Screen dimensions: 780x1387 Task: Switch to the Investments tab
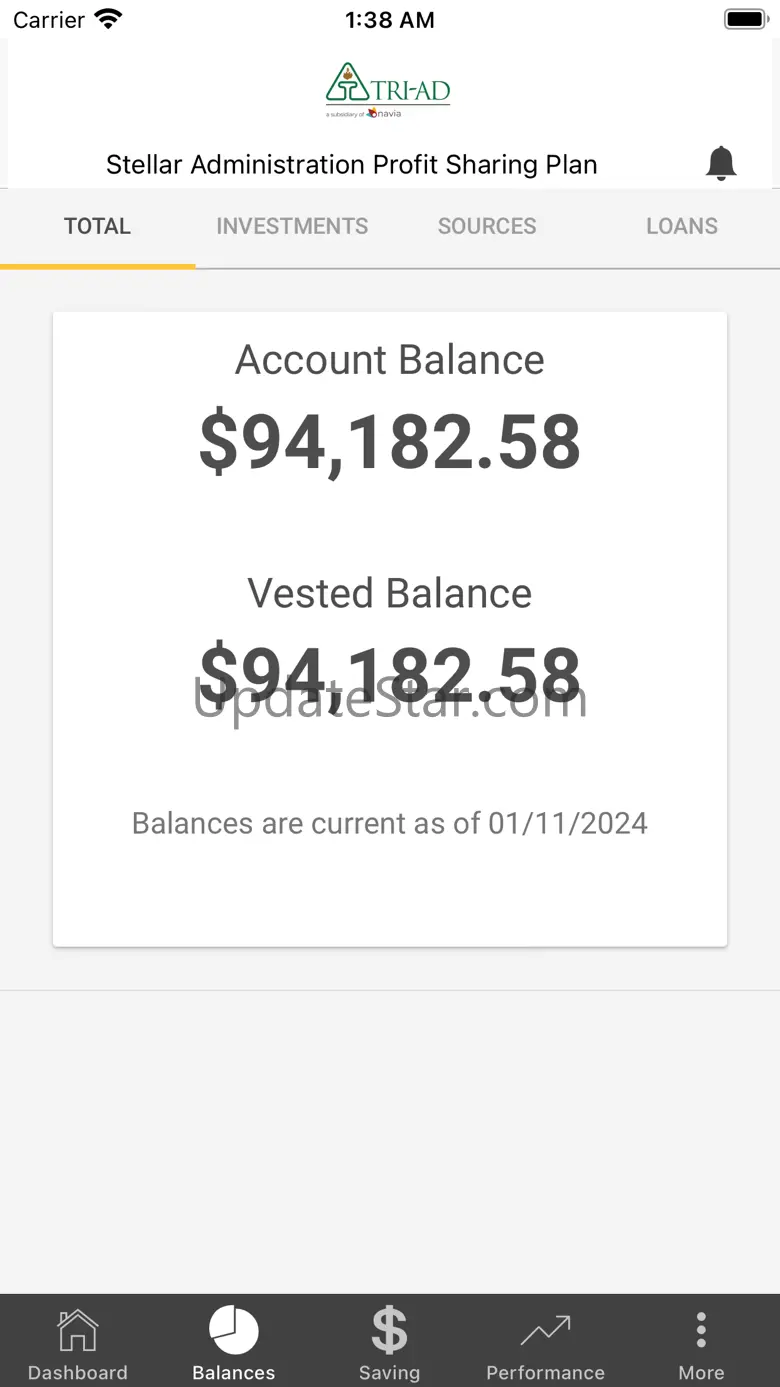click(x=292, y=226)
